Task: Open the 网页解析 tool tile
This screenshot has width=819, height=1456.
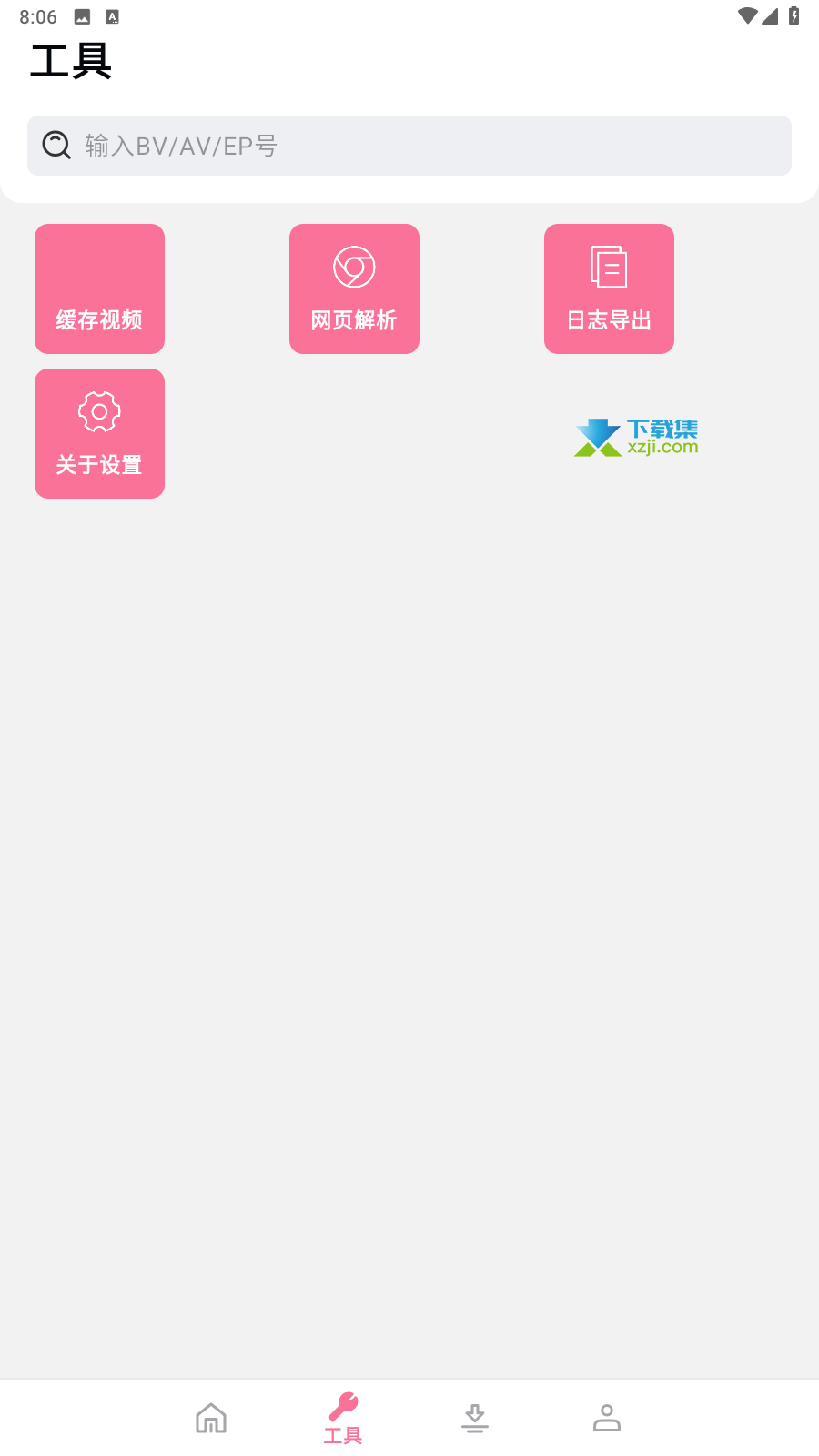Action: 354,288
